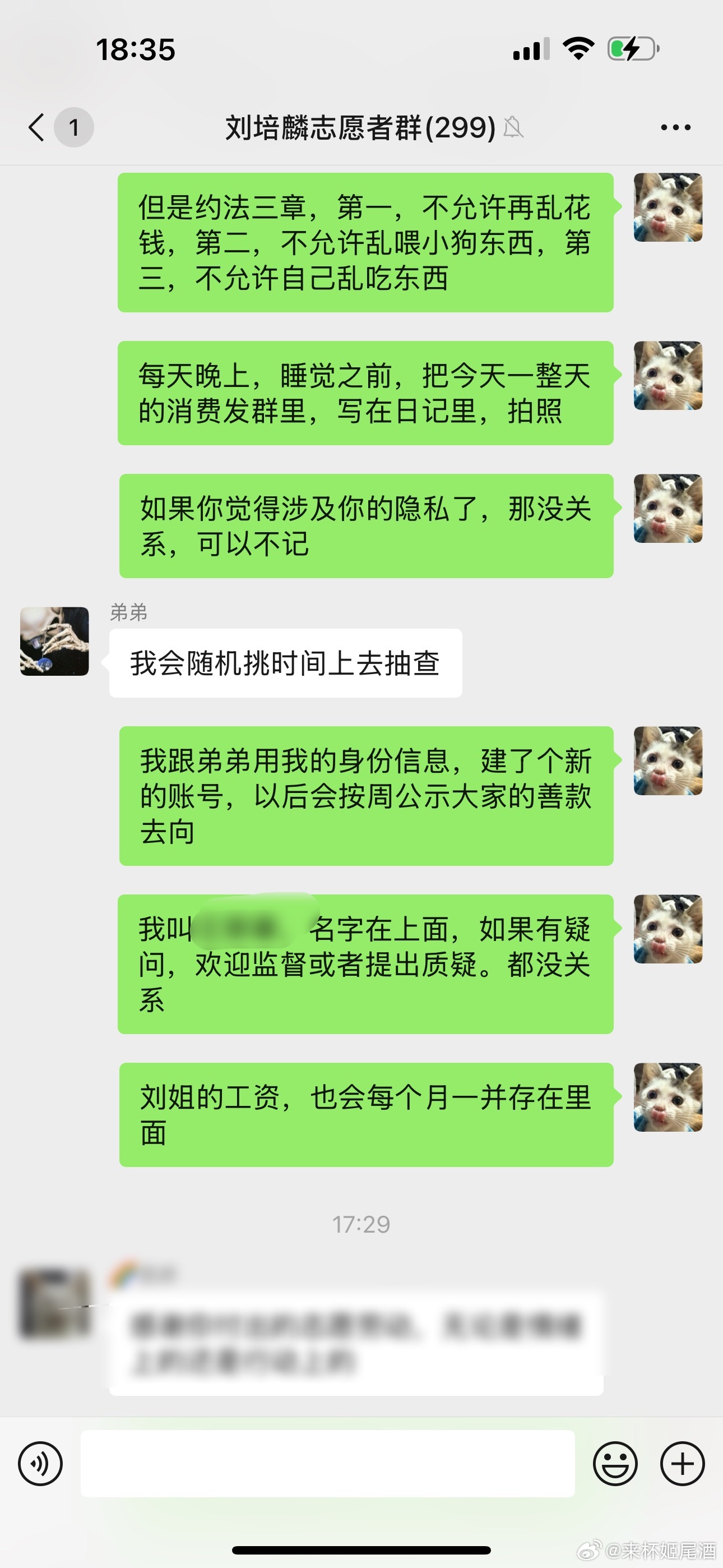
Task: Tap cat avatar beside 刘姐的工资 message
Action: [x=668, y=1097]
